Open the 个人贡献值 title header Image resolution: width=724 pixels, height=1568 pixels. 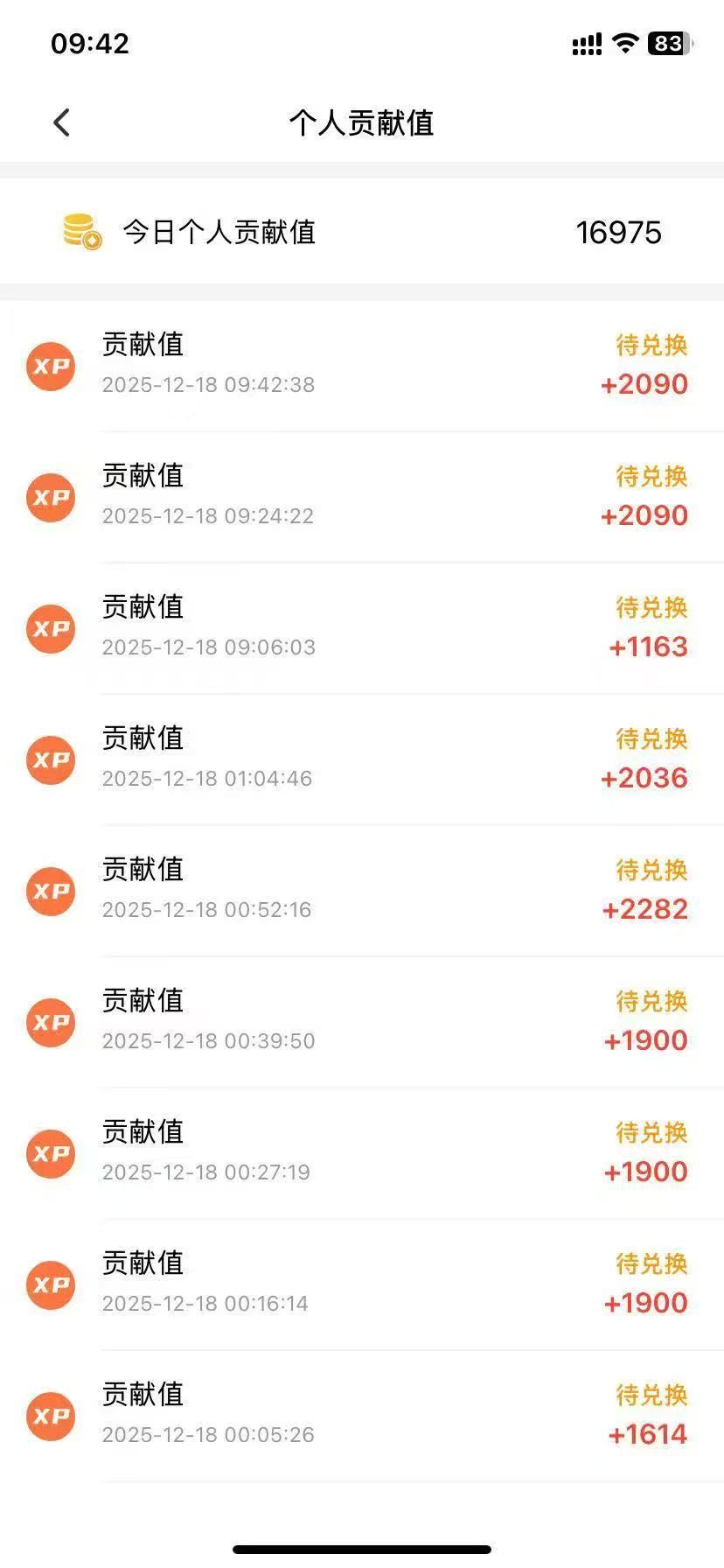tap(362, 122)
